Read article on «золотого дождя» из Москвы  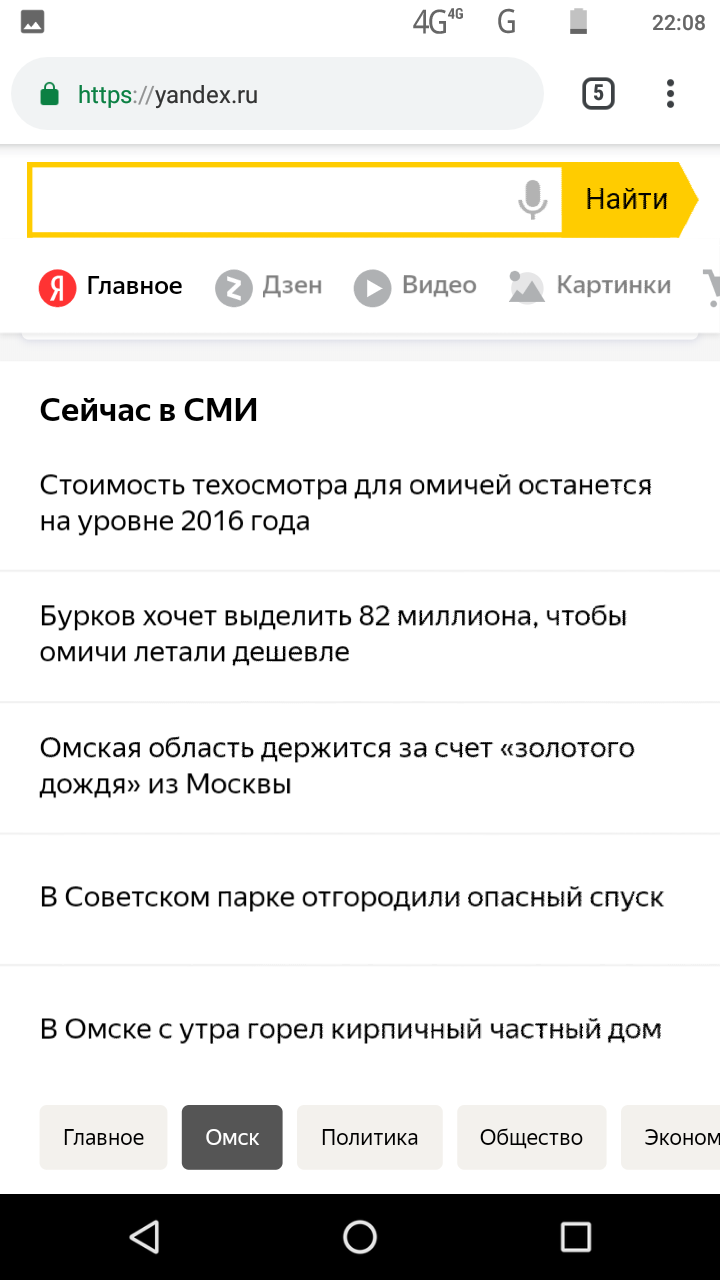(x=337, y=766)
